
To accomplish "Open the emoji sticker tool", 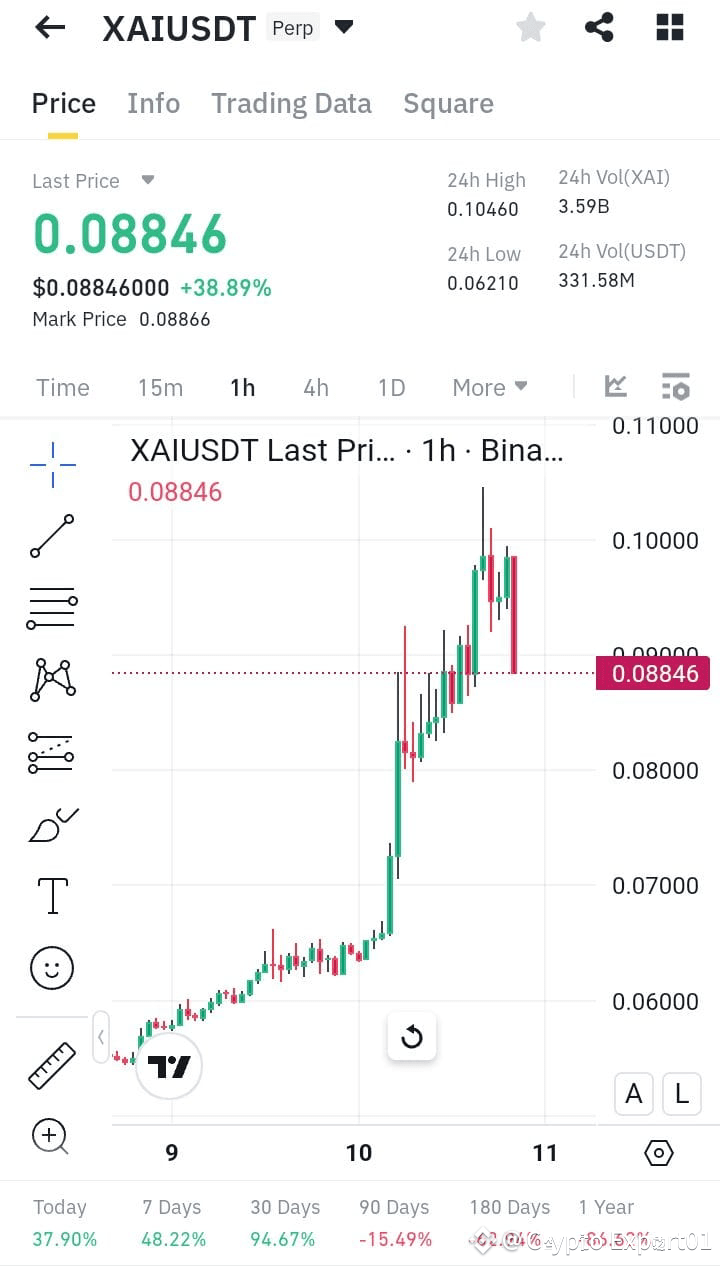I will (x=52, y=968).
